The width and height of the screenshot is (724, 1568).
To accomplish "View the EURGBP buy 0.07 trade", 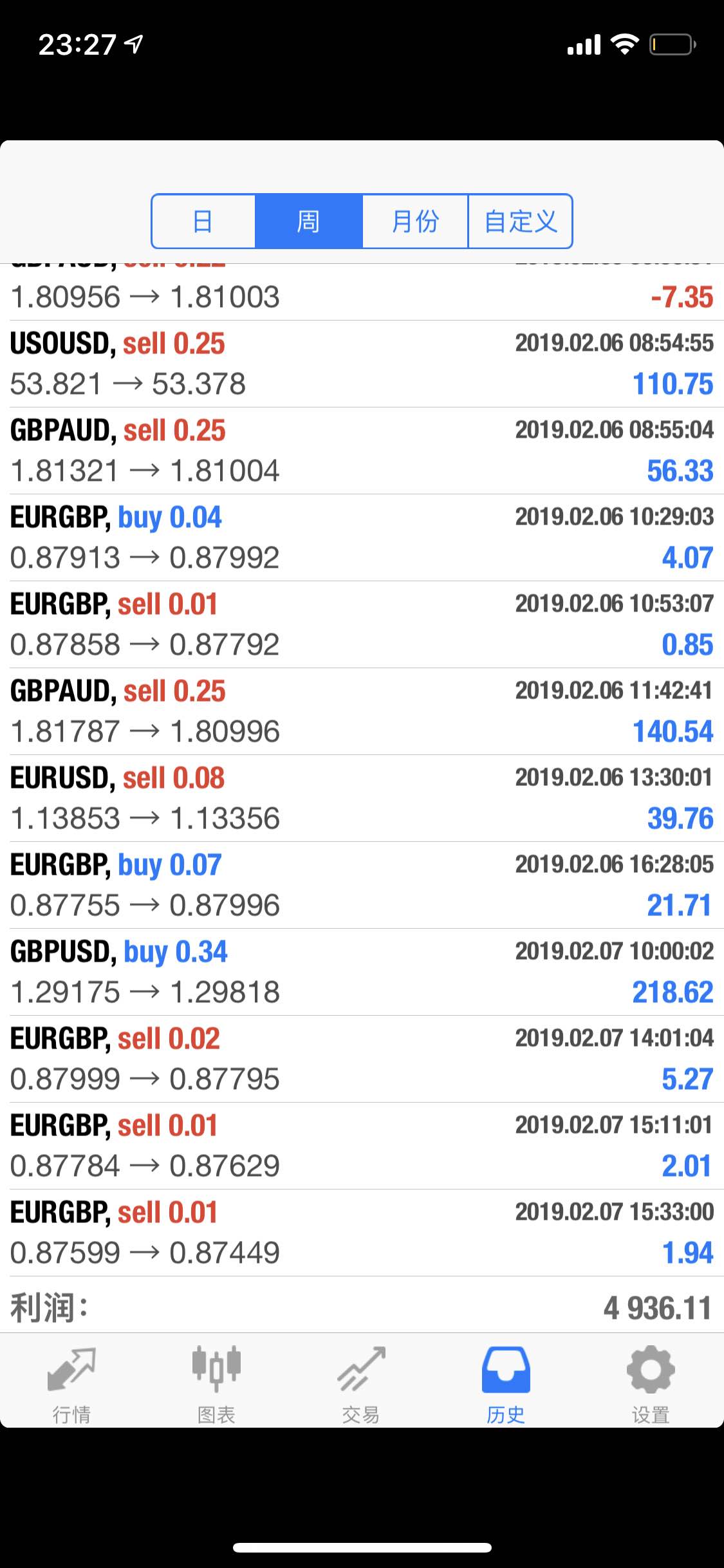I will (x=362, y=885).
